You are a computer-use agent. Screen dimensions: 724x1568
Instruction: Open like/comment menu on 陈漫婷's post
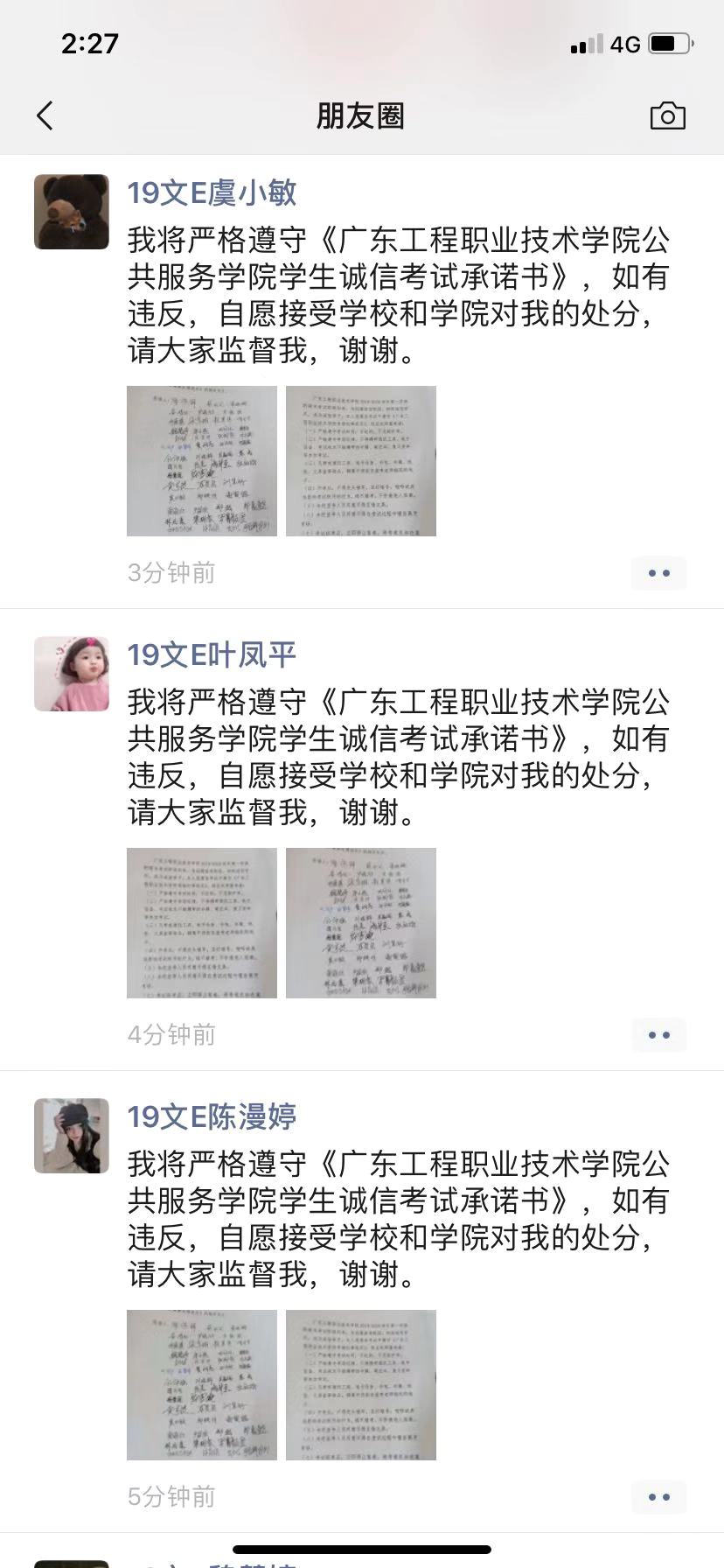pos(658,1497)
